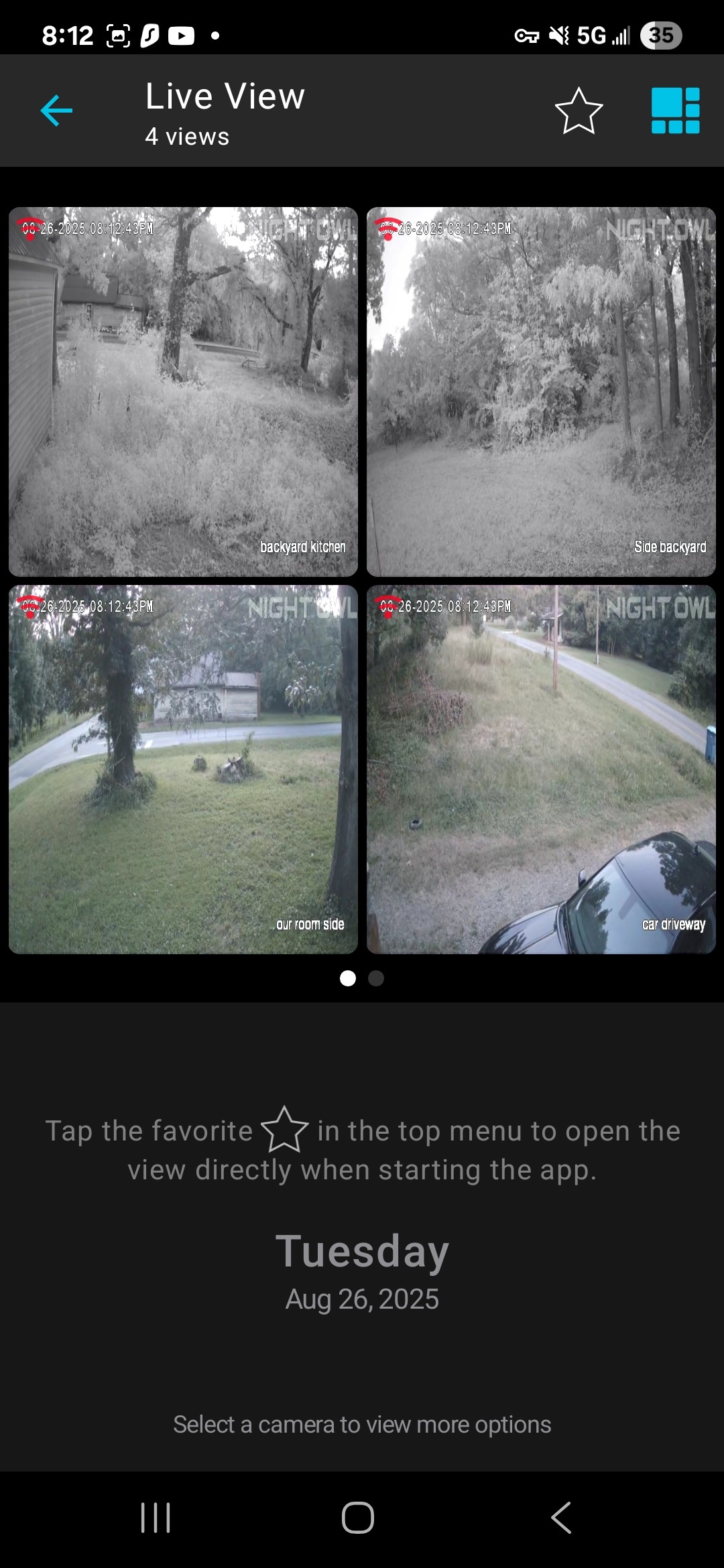Select the Side backyard camera

541,391
